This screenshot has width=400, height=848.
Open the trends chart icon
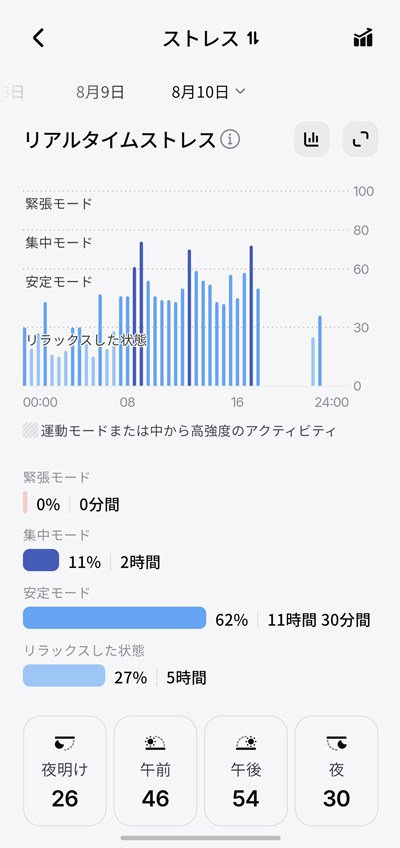tap(363, 38)
